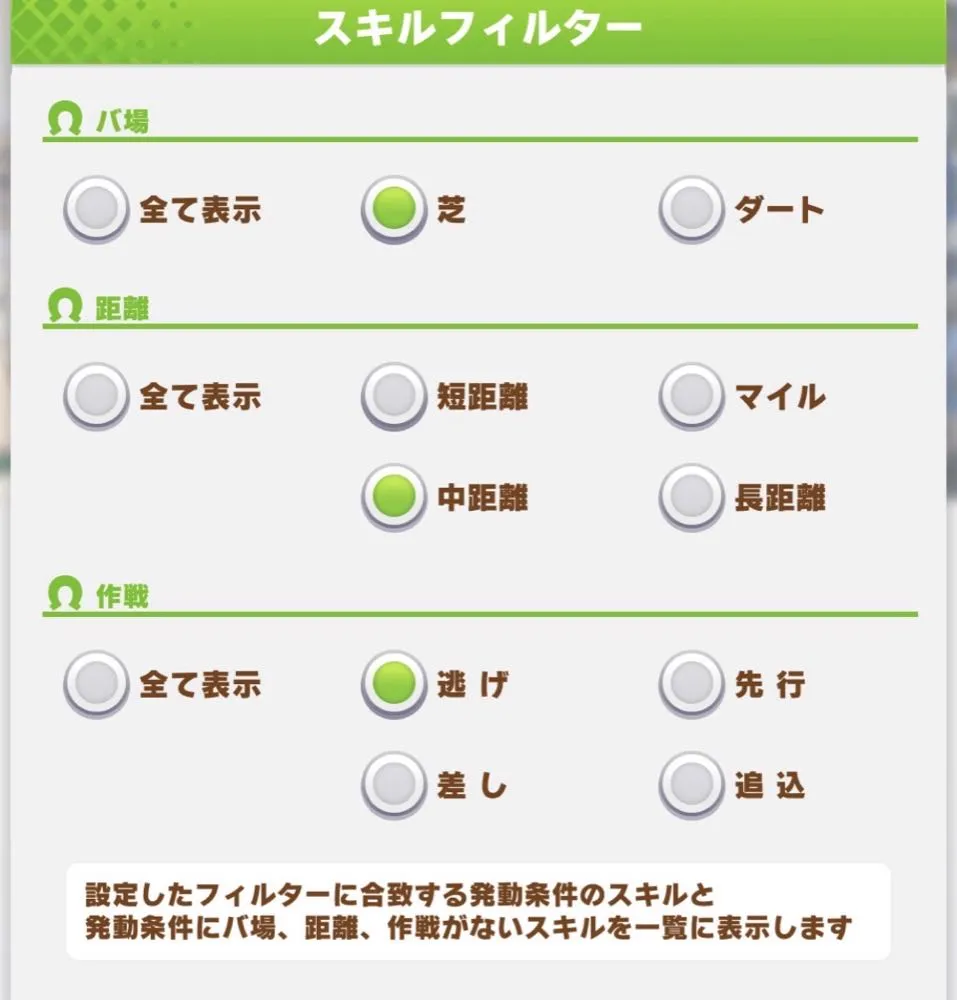Pick the 短距離 distance filter
Screen dimensions: 957x1000
(x=392, y=397)
